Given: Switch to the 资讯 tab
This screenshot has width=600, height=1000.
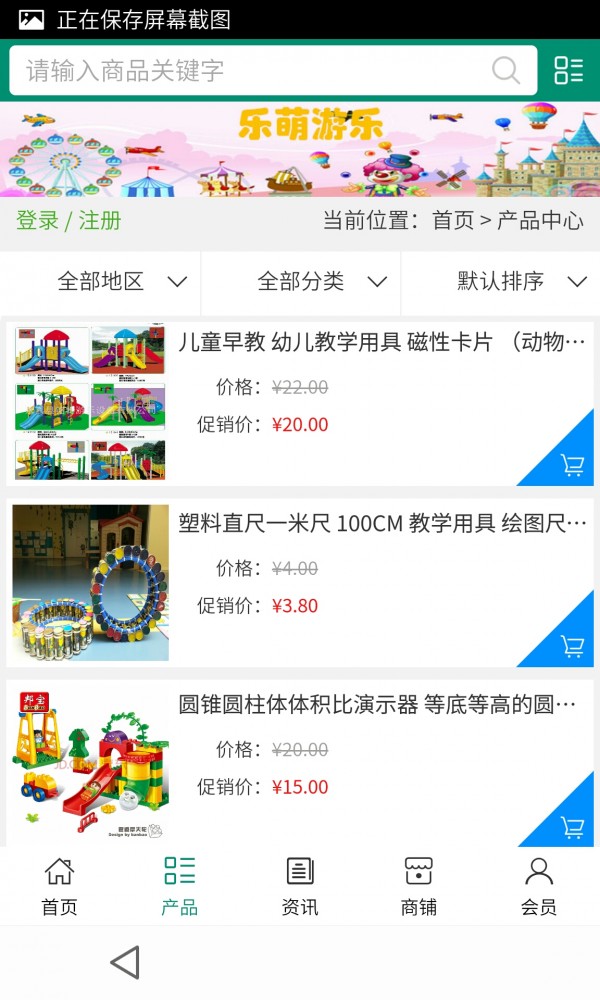Looking at the screenshot, I should coord(299,886).
